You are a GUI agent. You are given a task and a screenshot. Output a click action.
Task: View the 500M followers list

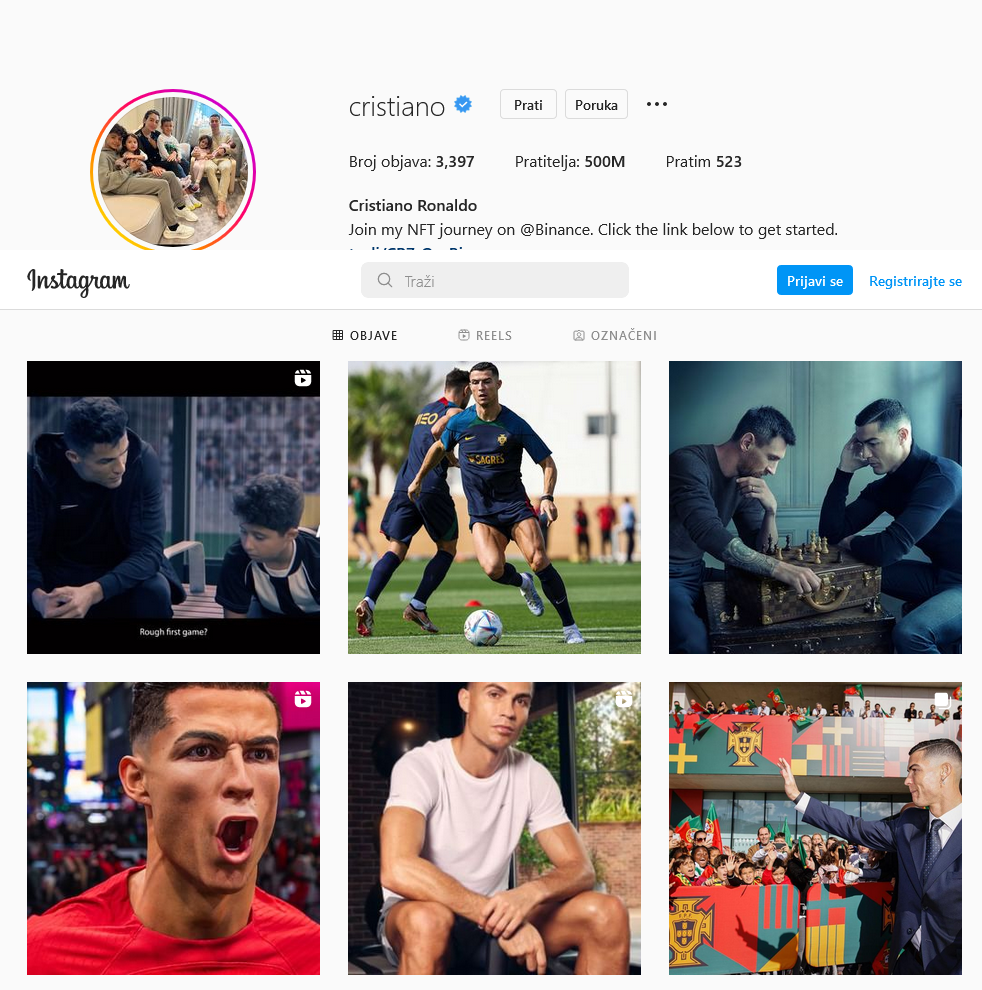570,162
